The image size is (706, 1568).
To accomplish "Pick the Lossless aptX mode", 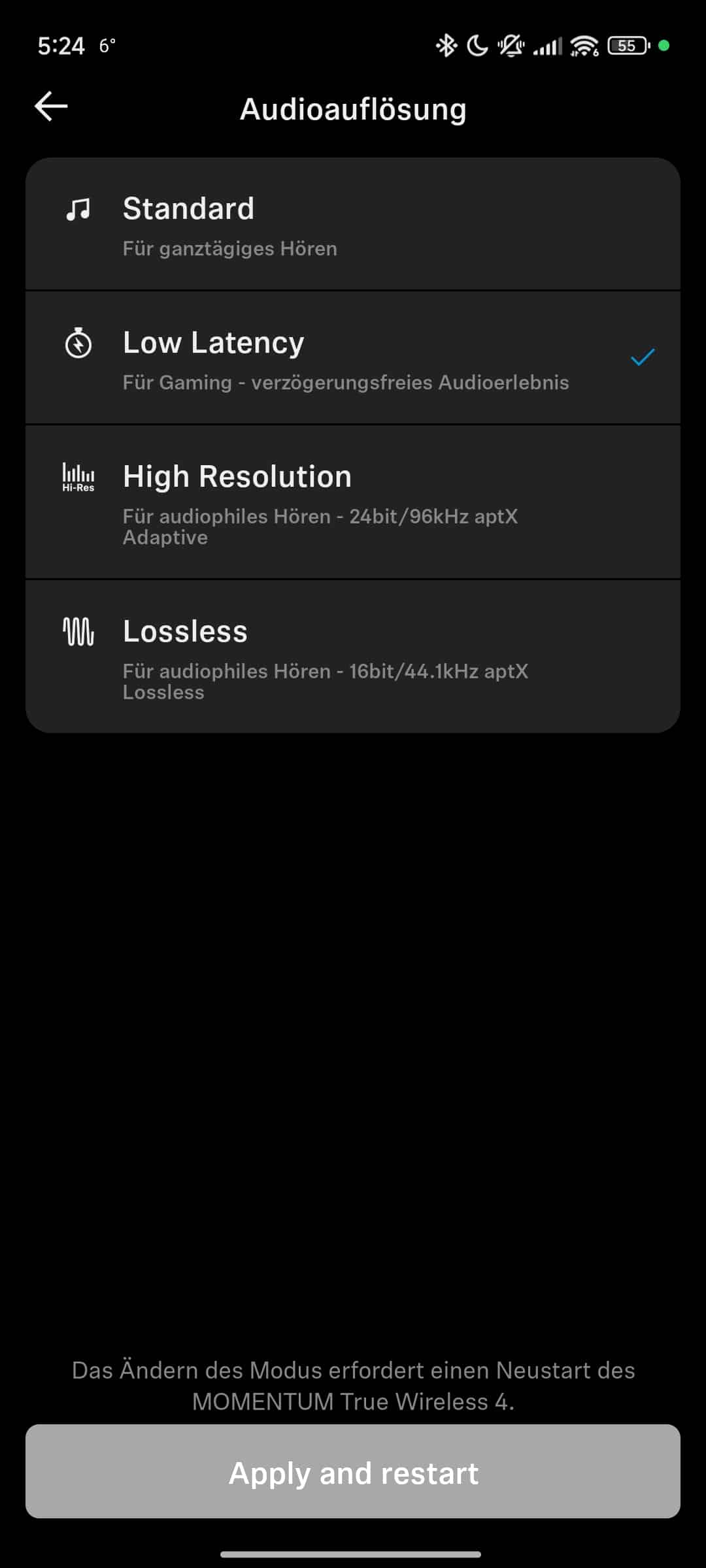I will coord(353,657).
